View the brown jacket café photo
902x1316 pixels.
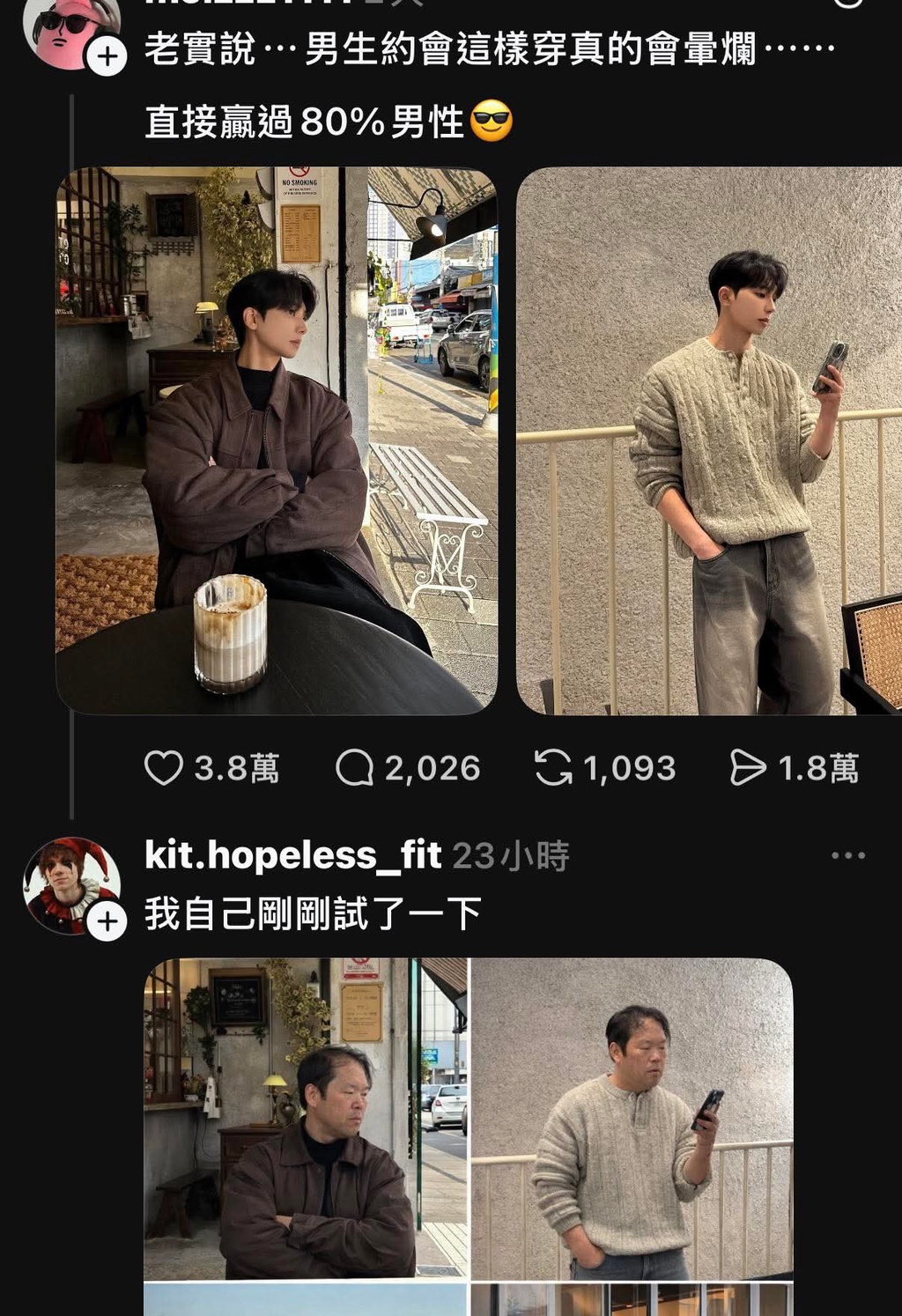[277, 440]
